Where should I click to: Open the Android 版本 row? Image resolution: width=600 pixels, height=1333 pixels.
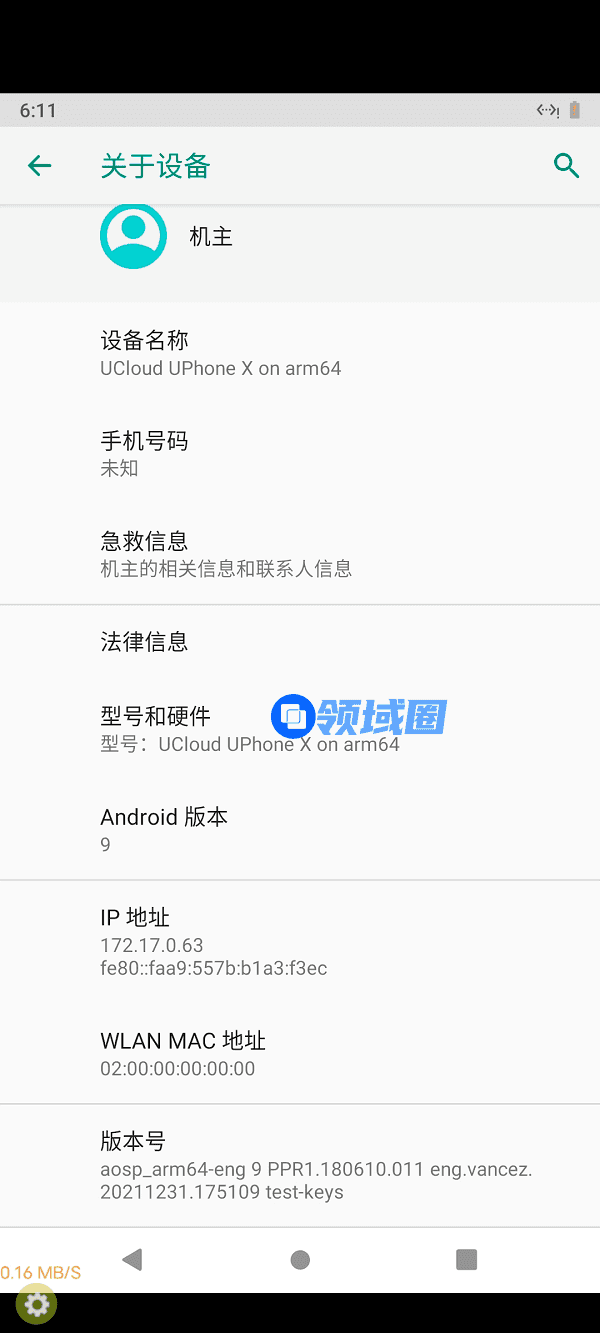click(x=300, y=829)
